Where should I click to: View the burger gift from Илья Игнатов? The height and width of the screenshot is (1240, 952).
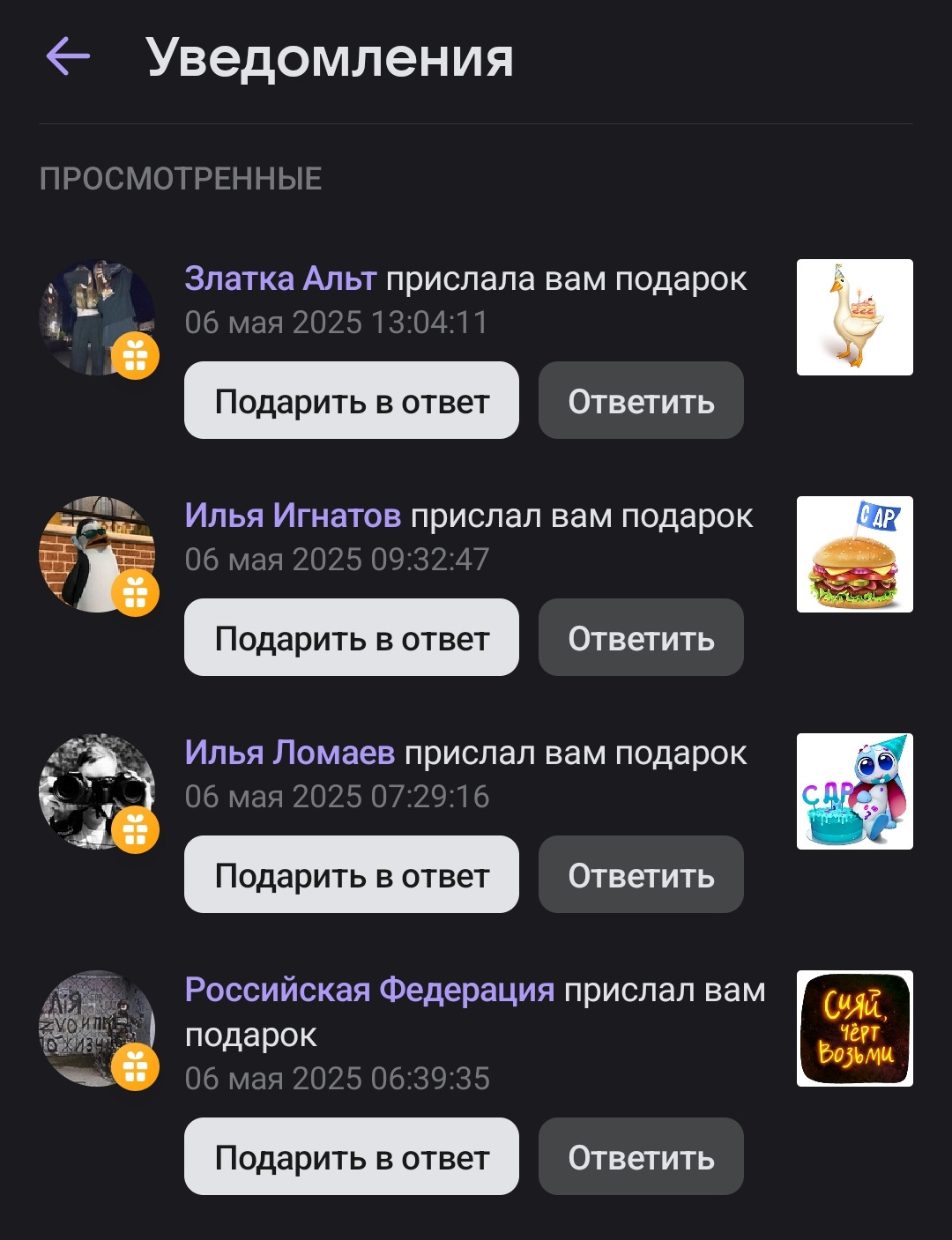click(x=854, y=554)
